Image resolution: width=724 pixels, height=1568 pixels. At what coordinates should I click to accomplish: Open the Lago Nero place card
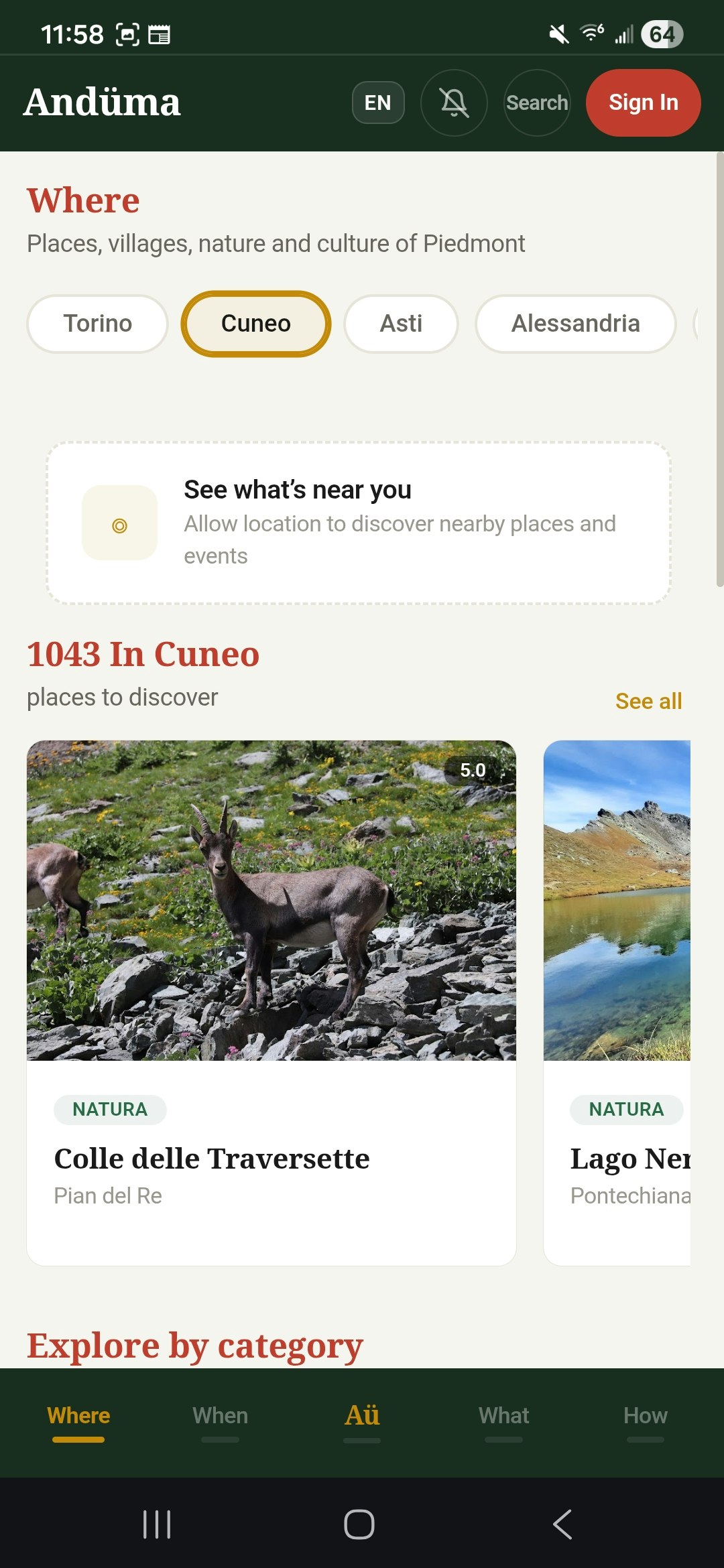point(617,1002)
